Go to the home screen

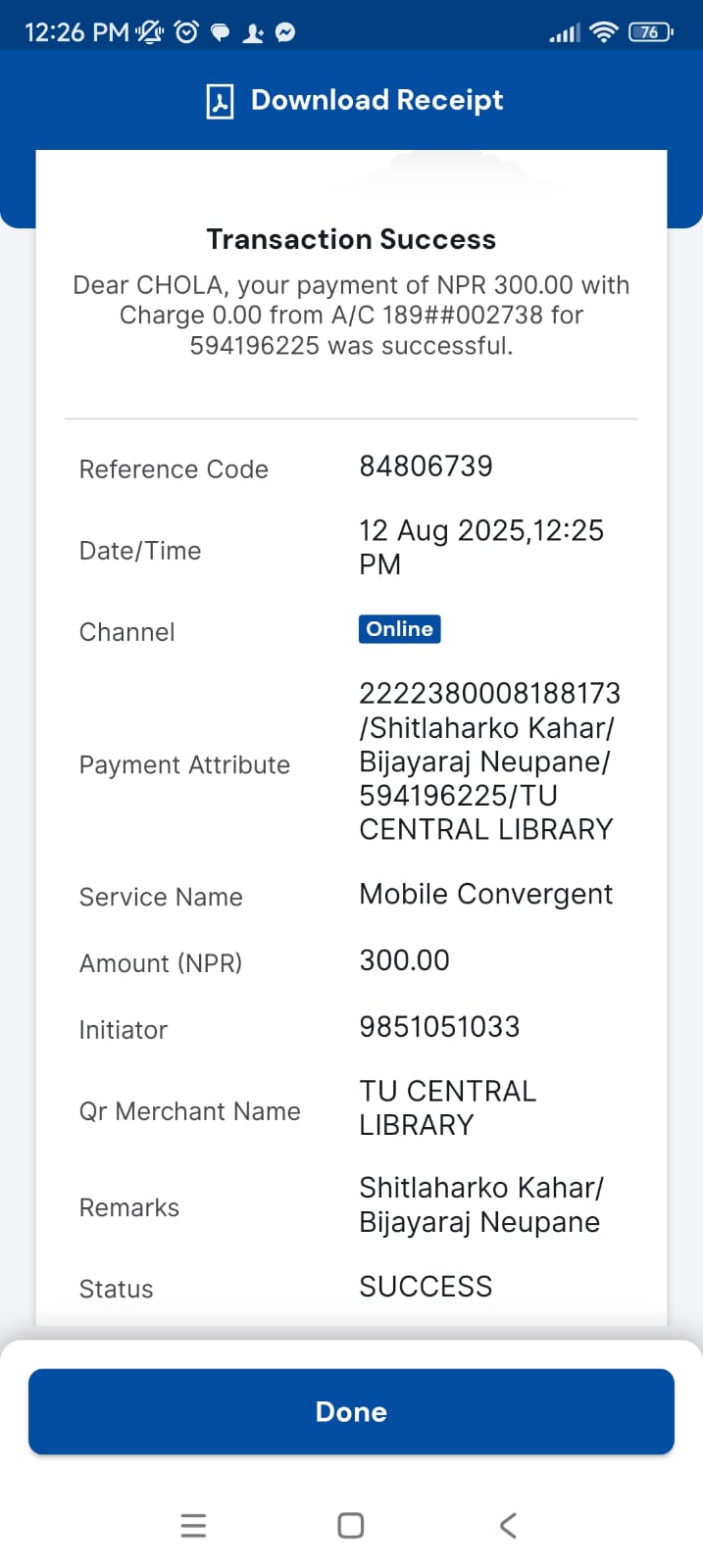tap(351, 1525)
